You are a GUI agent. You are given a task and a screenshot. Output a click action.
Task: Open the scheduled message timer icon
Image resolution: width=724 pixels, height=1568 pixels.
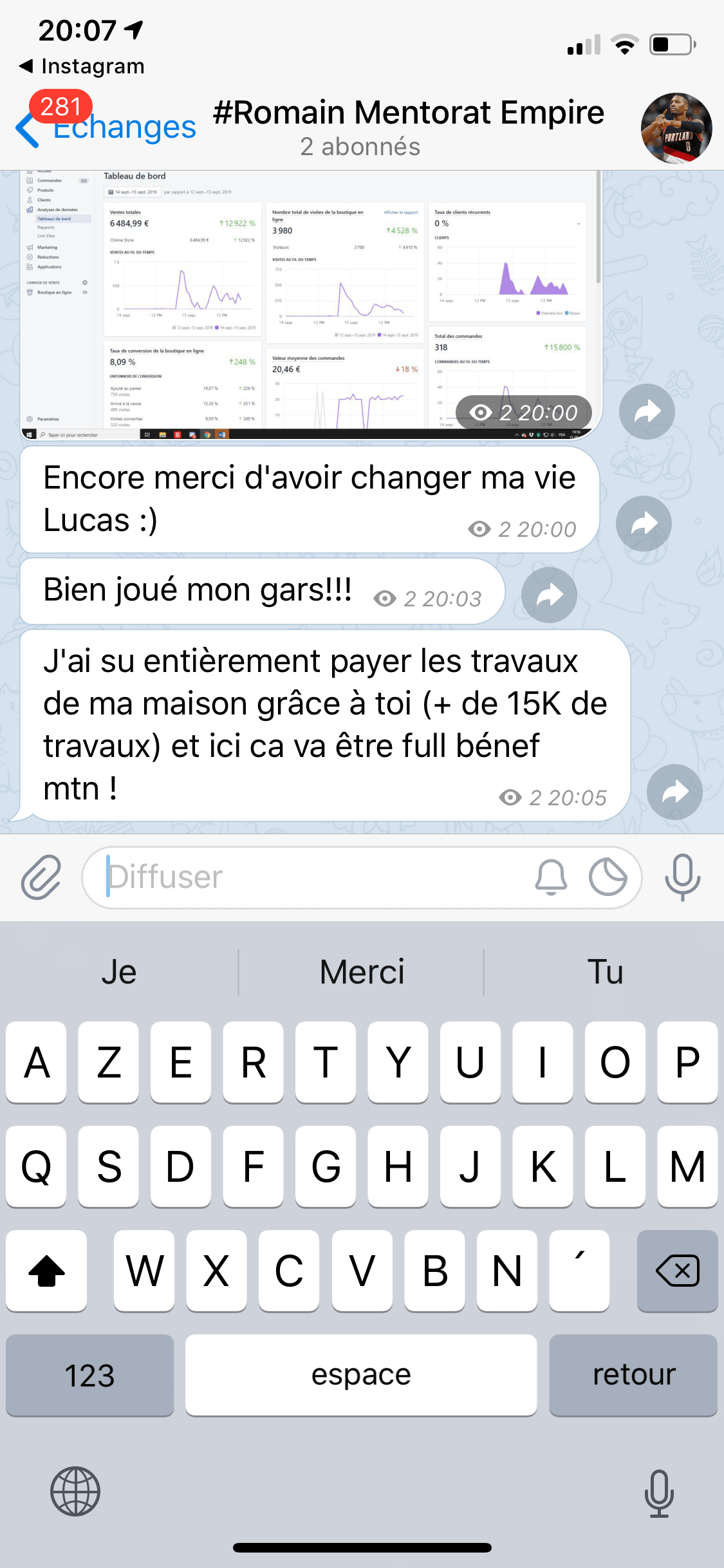pos(607,877)
